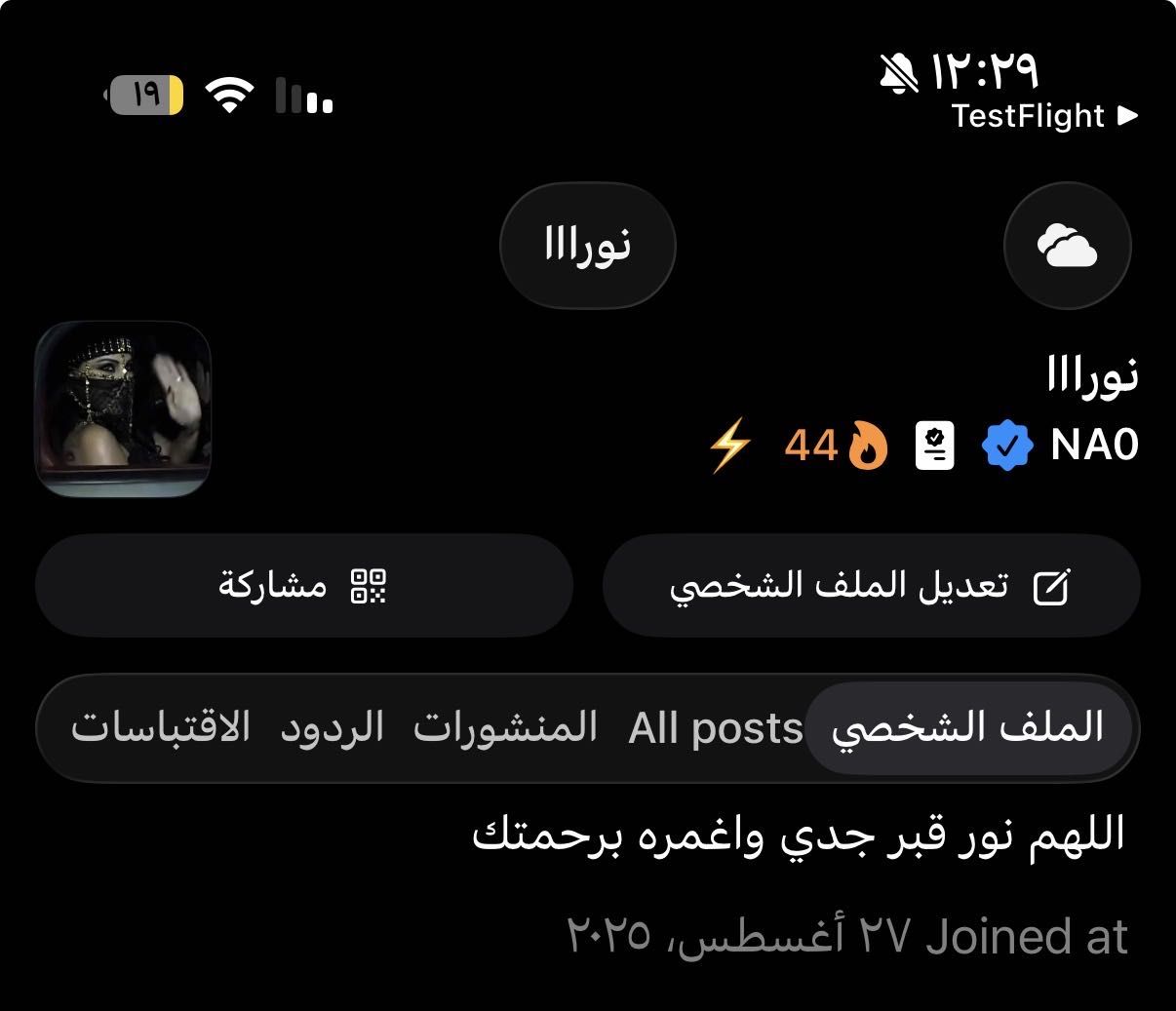Return to TestFlight via status bar link
The height and width of the screenshot is (1011, 1176).
(x=1043, y=116)
